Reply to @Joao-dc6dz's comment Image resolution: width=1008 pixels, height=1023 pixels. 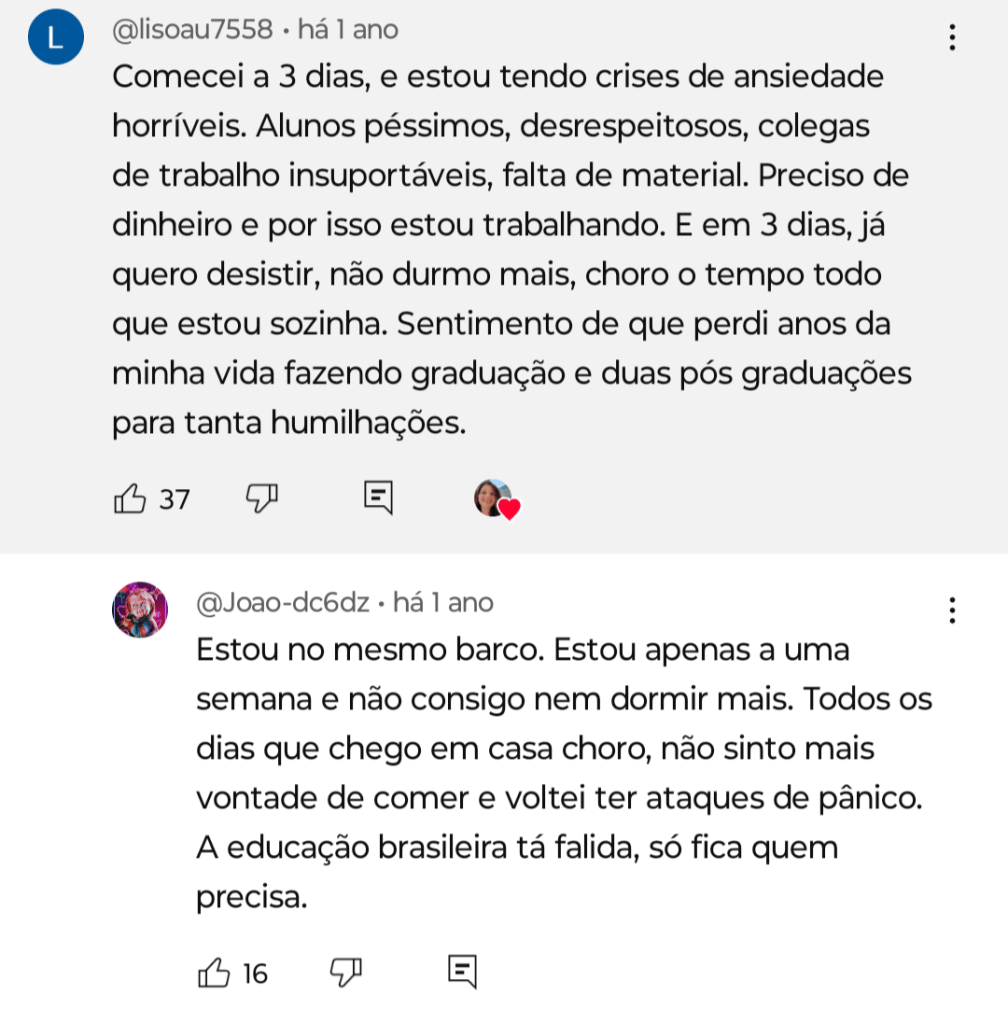click(462, 971)
